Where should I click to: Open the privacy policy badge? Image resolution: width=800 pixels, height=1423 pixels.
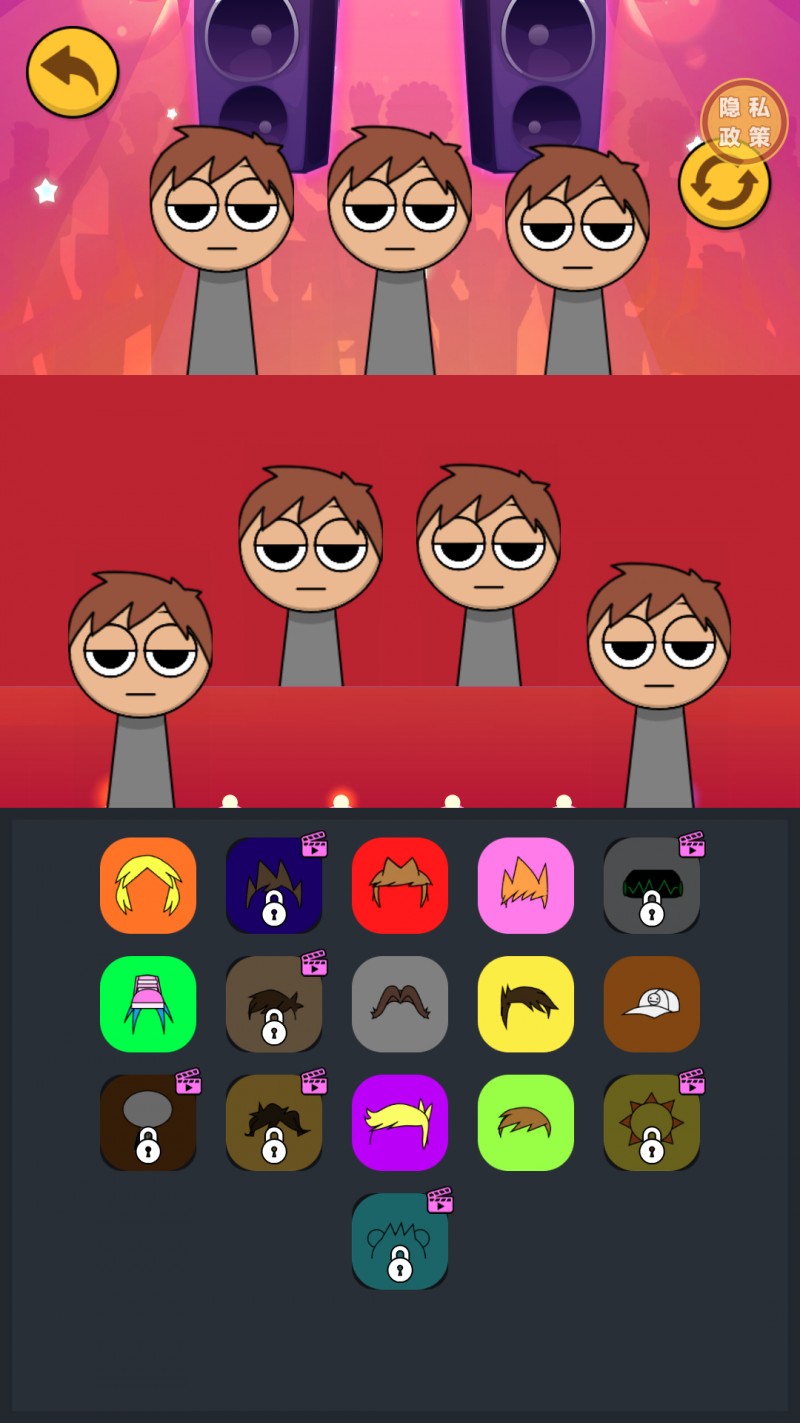tap(744, 122)
